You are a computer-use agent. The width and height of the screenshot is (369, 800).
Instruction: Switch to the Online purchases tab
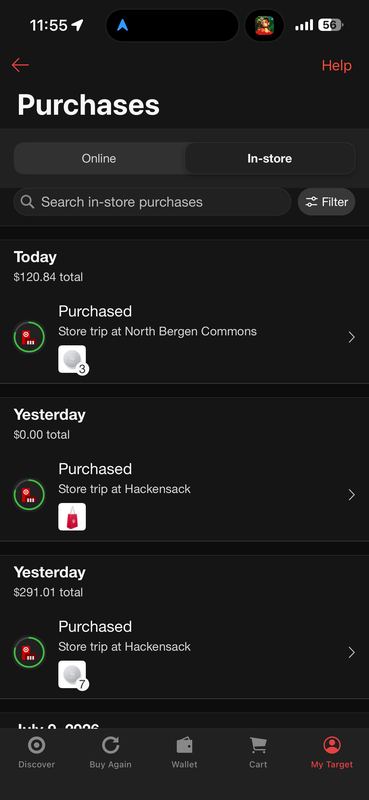click(99, 159)
